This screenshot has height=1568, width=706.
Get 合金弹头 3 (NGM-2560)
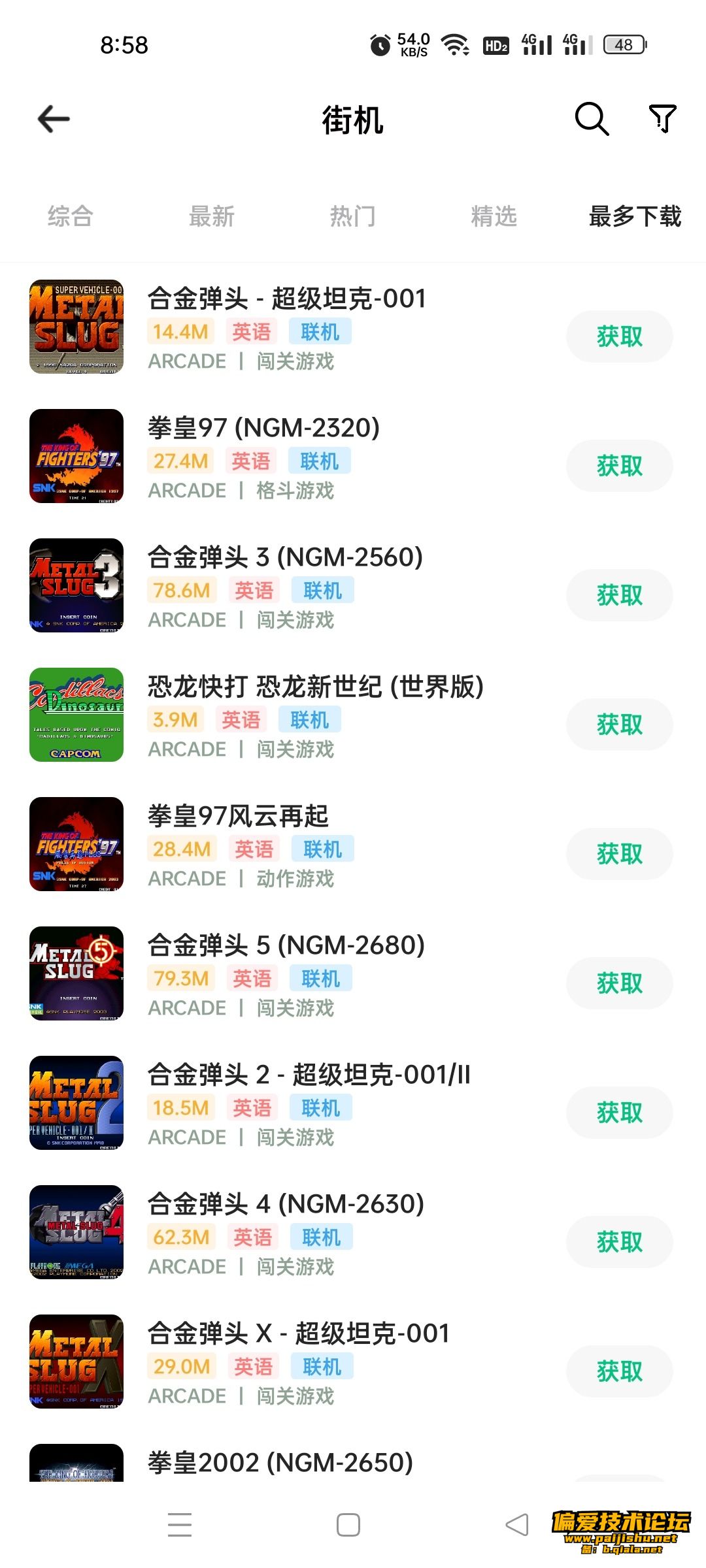620,595
